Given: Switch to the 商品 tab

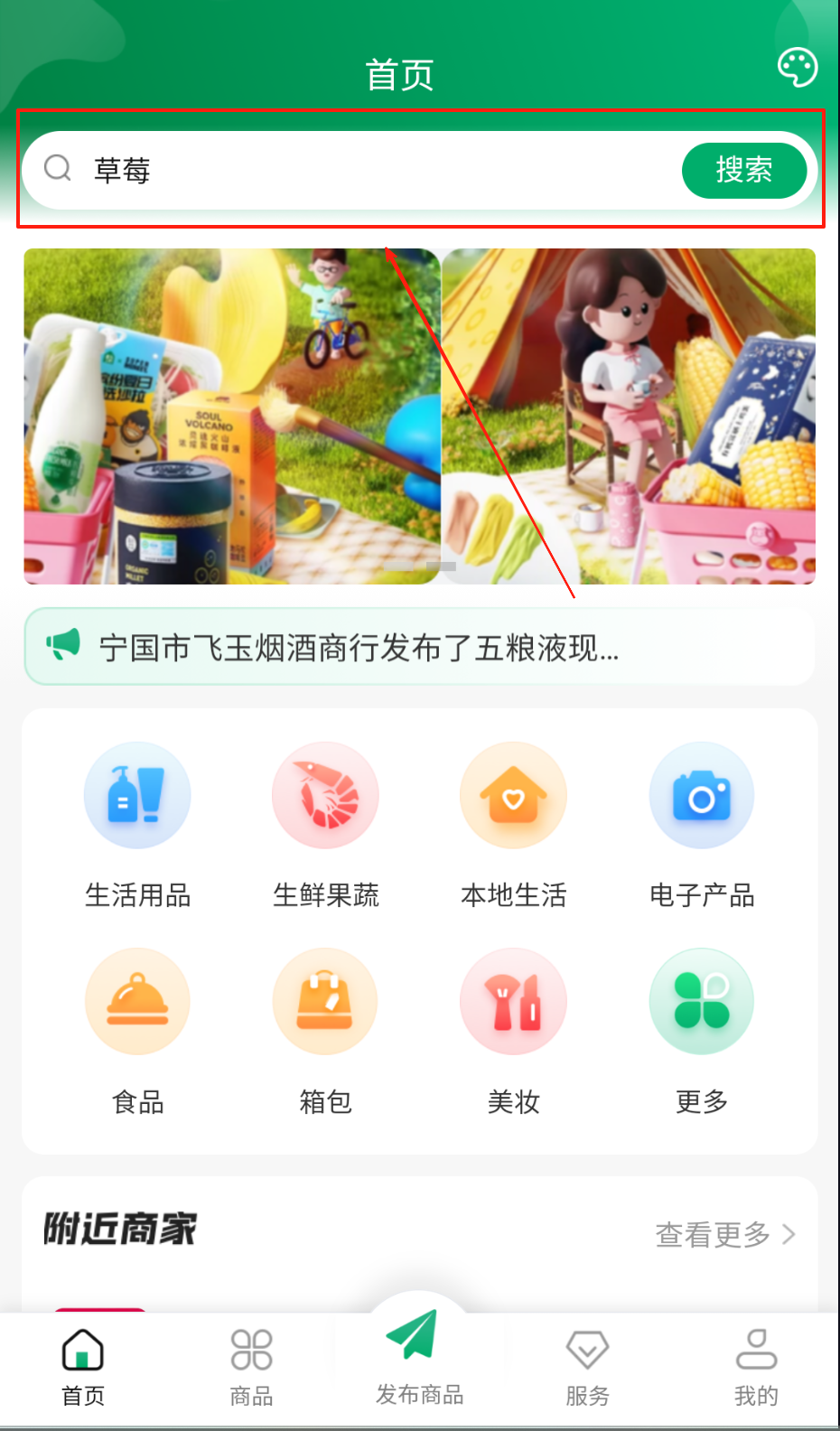Looking at the screenshot, I should click(x=251, y=1367).
